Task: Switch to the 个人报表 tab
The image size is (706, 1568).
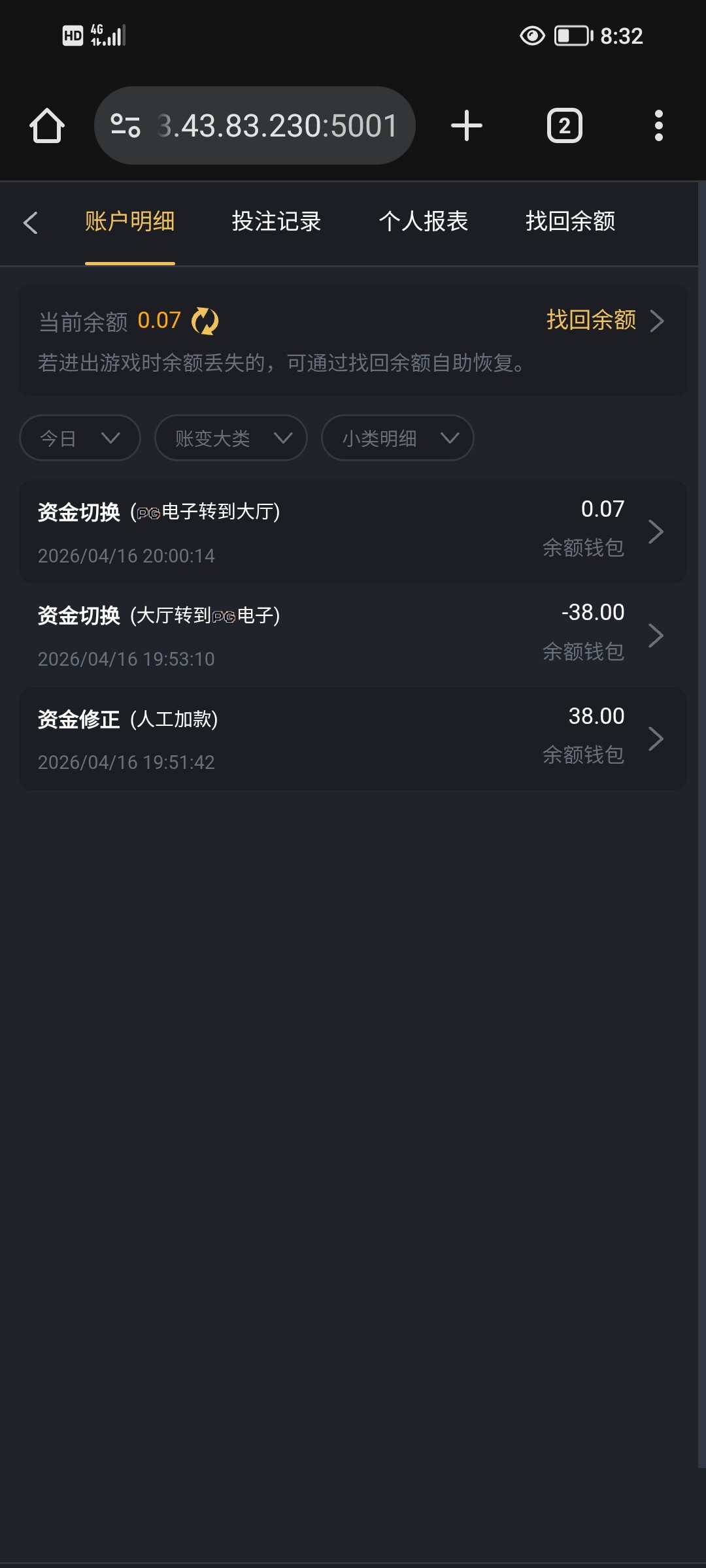Action: (x=424, y=221)
